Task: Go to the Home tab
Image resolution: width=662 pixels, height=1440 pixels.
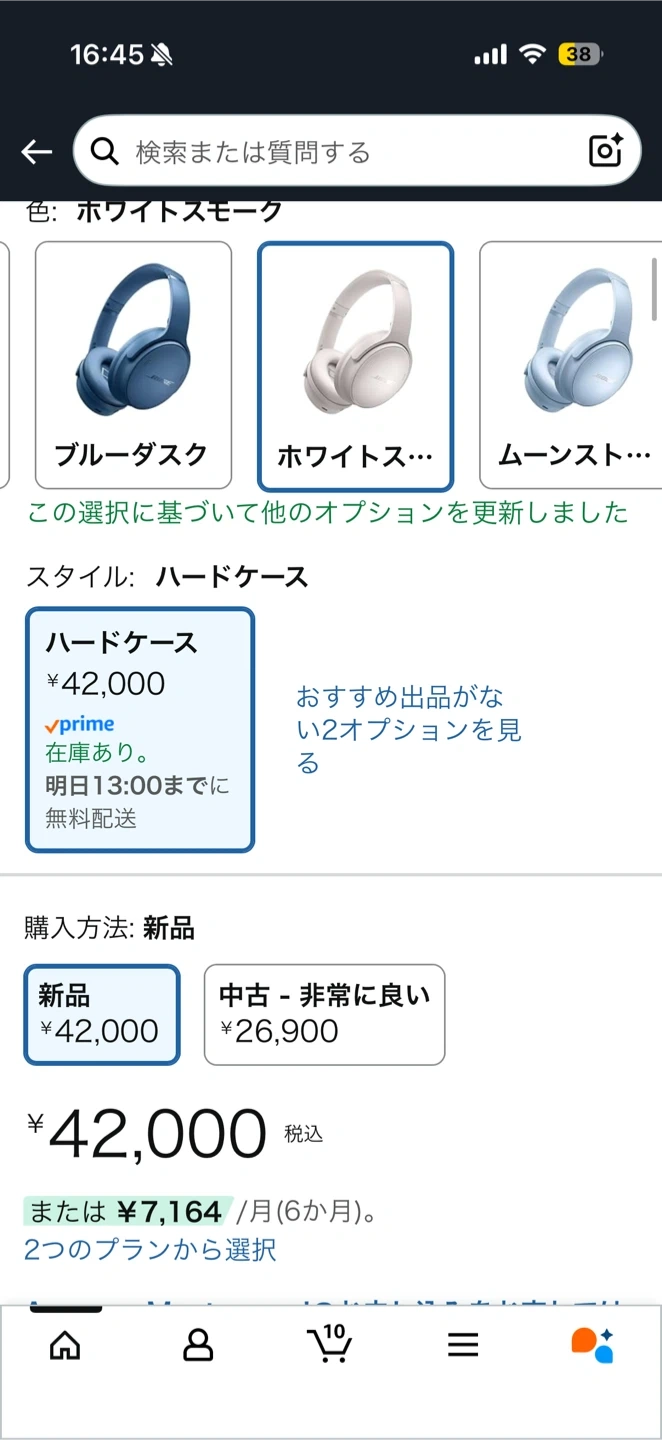Action: (x=65, y=1345)
